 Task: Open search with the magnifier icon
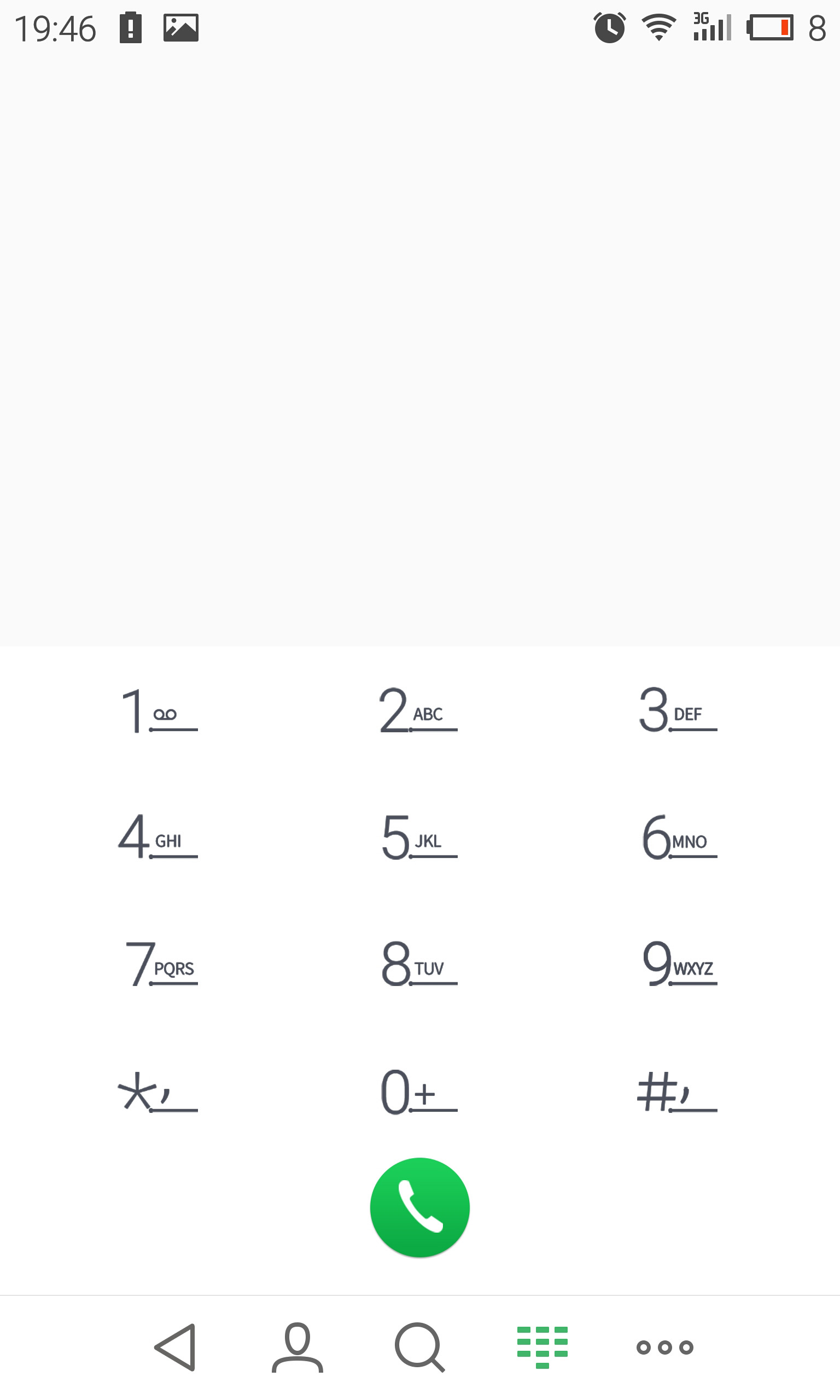(419, 1347)
